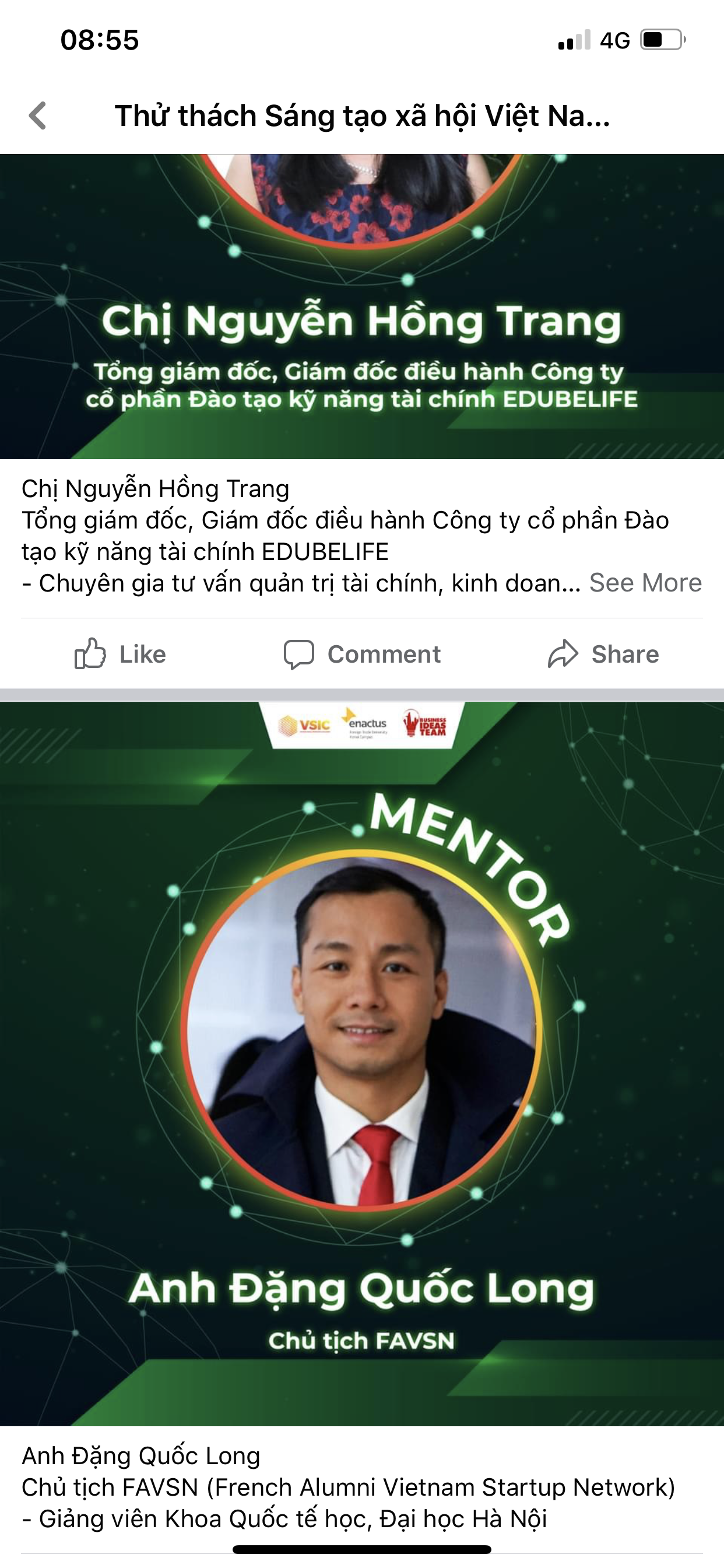Comment on the Nguyễn Hồng Trang post
This screenshot has height=1568, width=724.
pos(362,654)
